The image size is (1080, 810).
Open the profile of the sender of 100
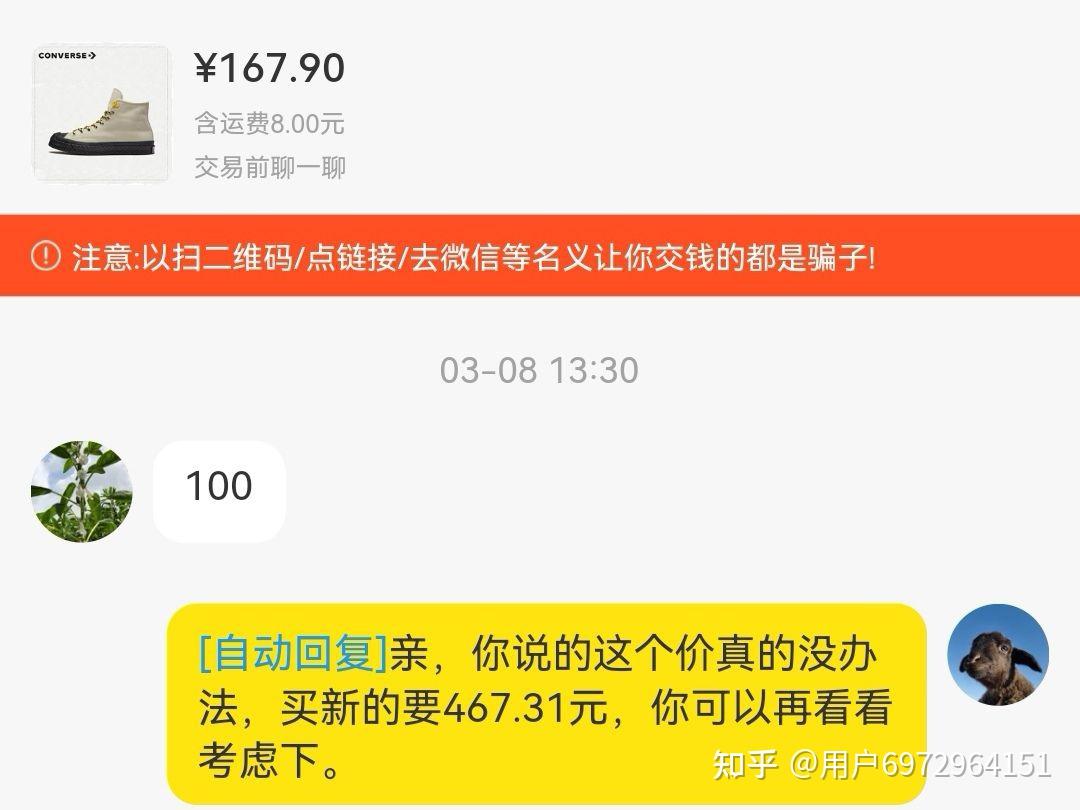[82, 492]
